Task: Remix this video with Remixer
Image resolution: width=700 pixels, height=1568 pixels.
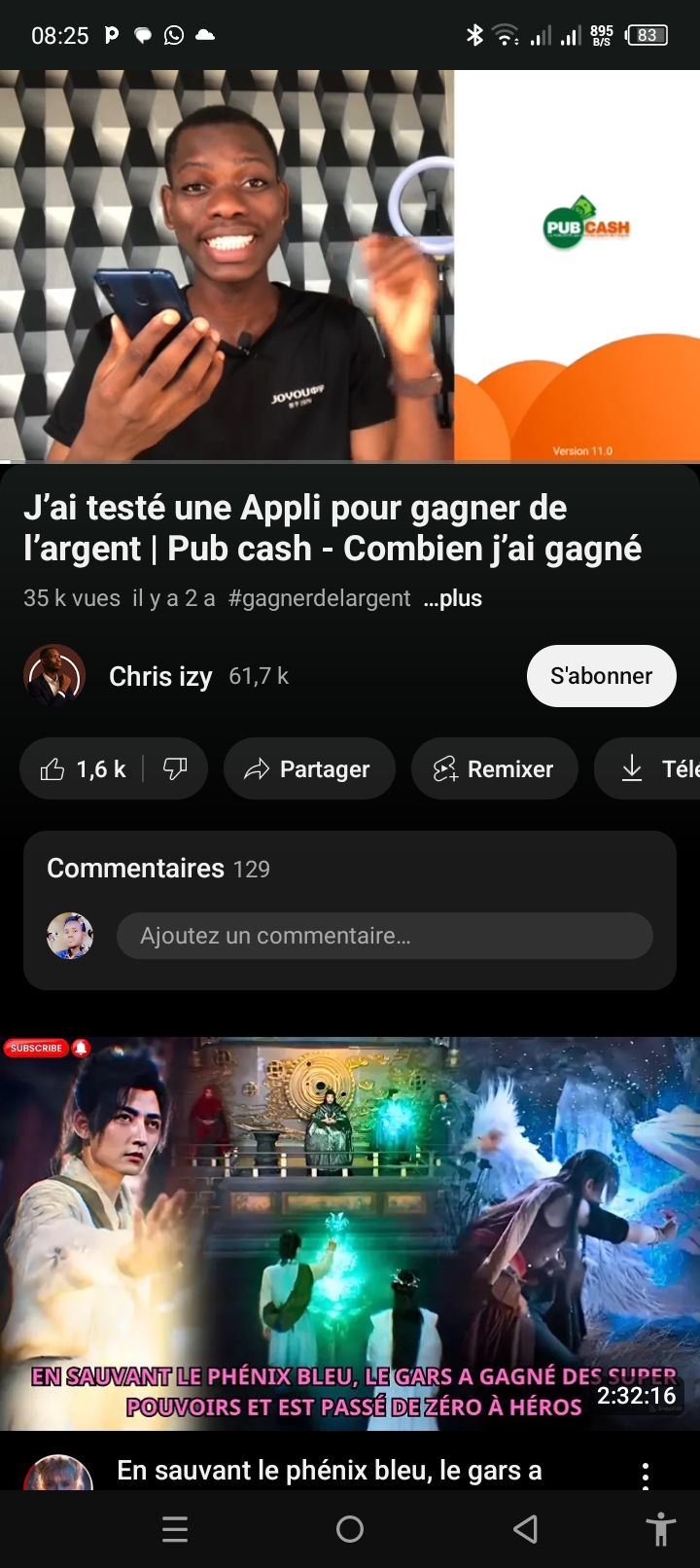Action: (494, 769)
